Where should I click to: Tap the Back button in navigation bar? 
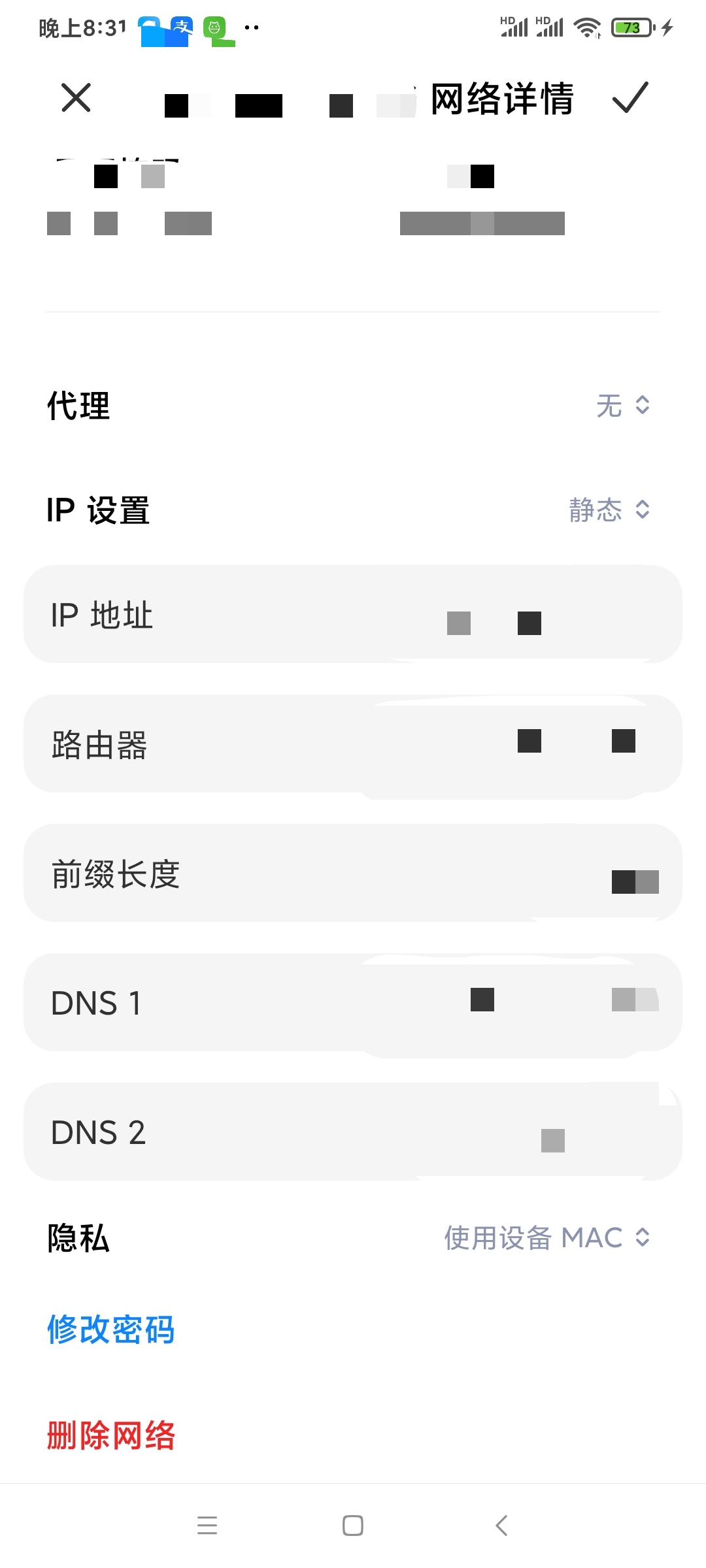(x=499, y=1526)
